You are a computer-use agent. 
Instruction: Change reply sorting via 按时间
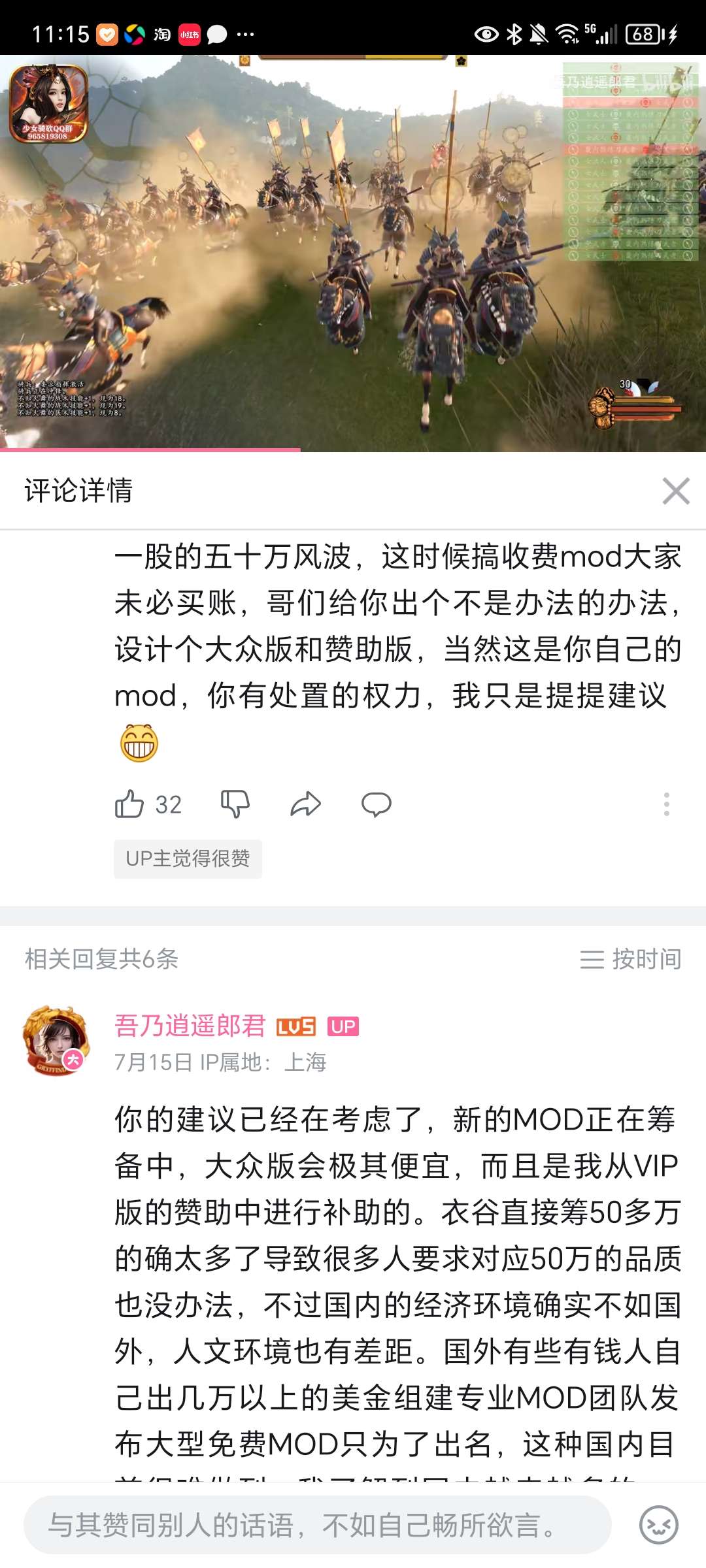pyautogui.click(x=630, y=959)
